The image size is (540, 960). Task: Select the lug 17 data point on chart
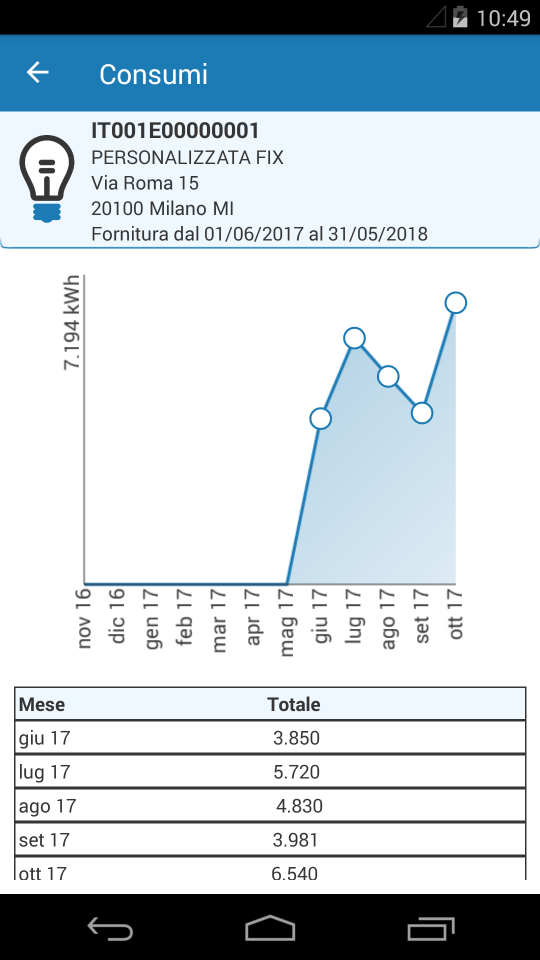tap(354, 338)
